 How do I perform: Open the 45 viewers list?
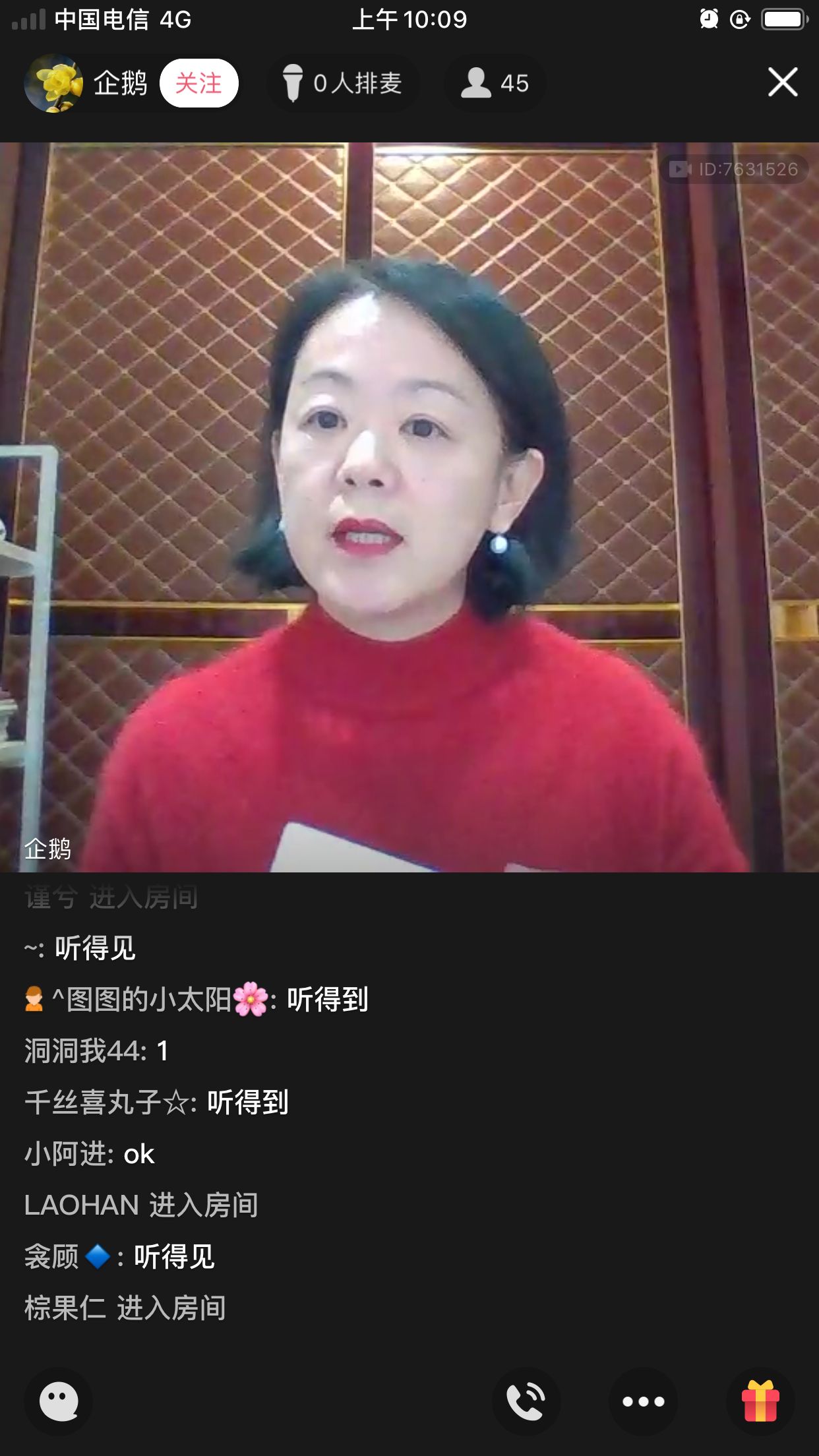click(495, 83)
